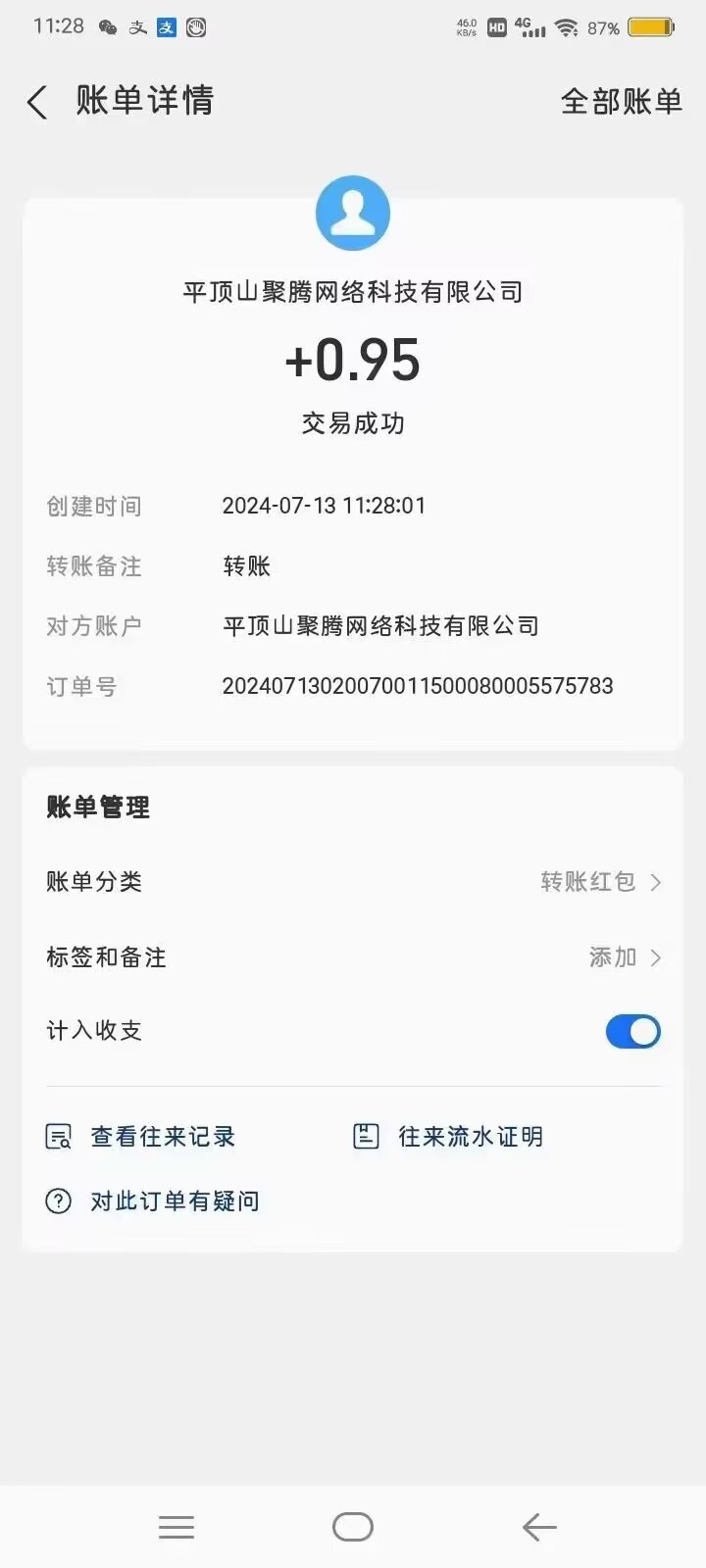Open 全部账单 (all bills)
The height and width of the screenshot is (1568, 706).
point(621,102)
